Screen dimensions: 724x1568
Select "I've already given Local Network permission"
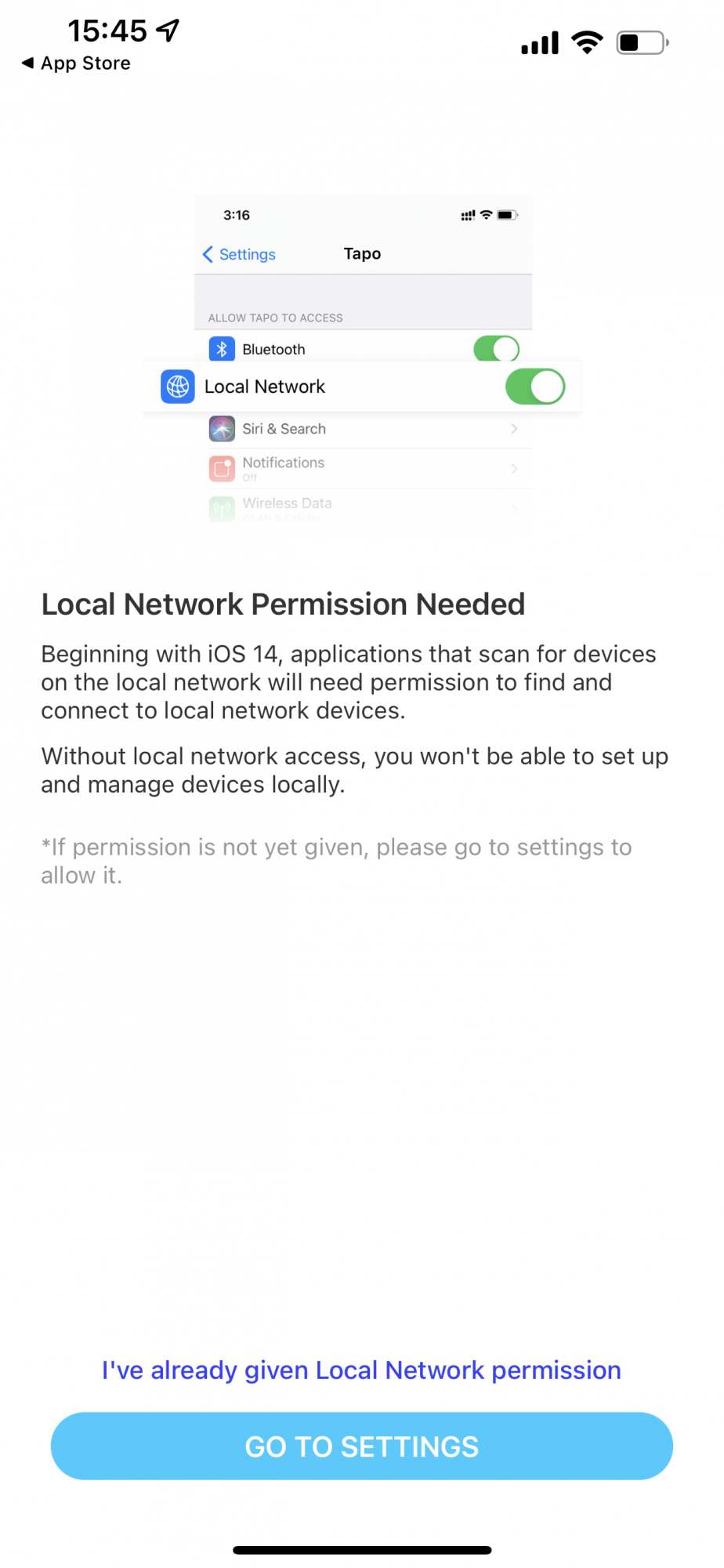pyautogui.click(x=361, y=1370)
